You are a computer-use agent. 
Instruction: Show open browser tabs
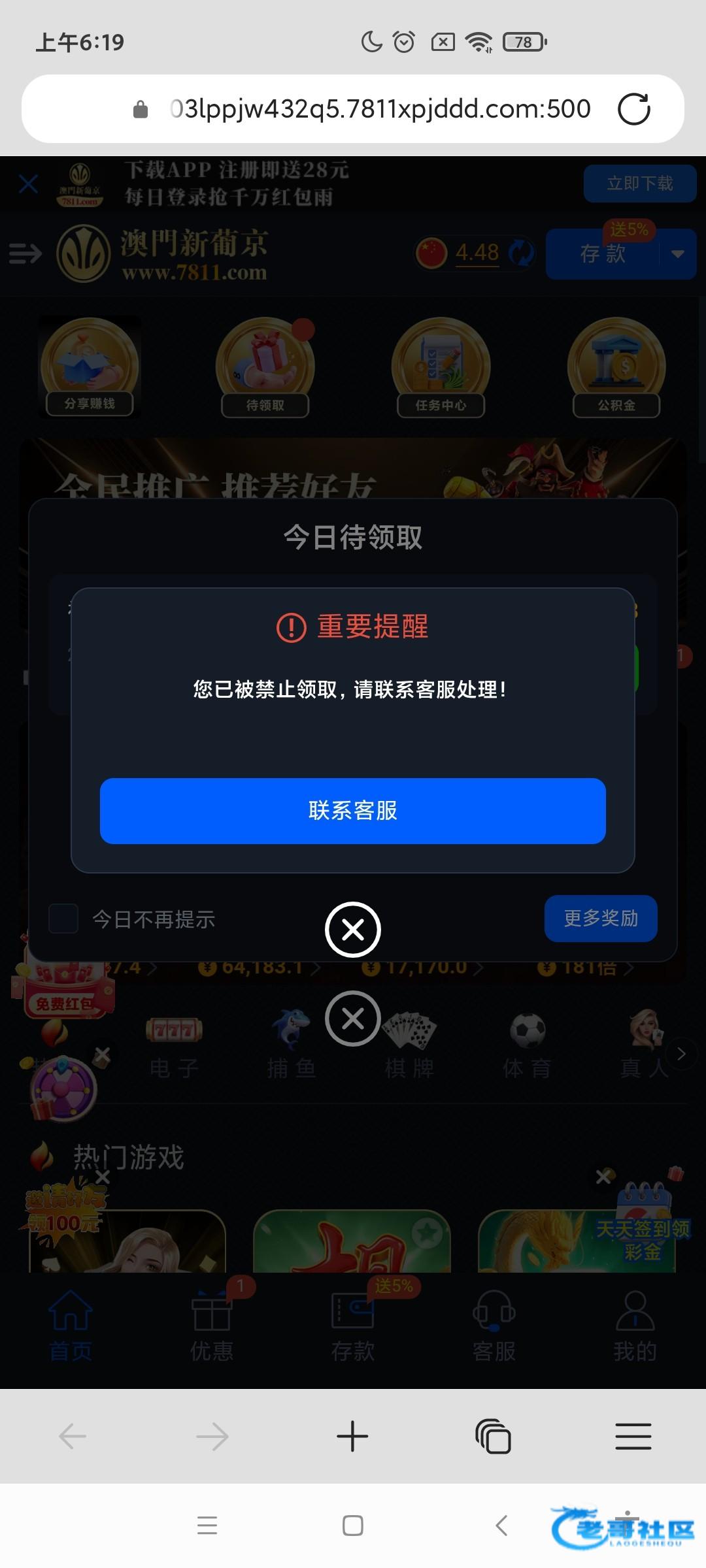point(493,1437)
